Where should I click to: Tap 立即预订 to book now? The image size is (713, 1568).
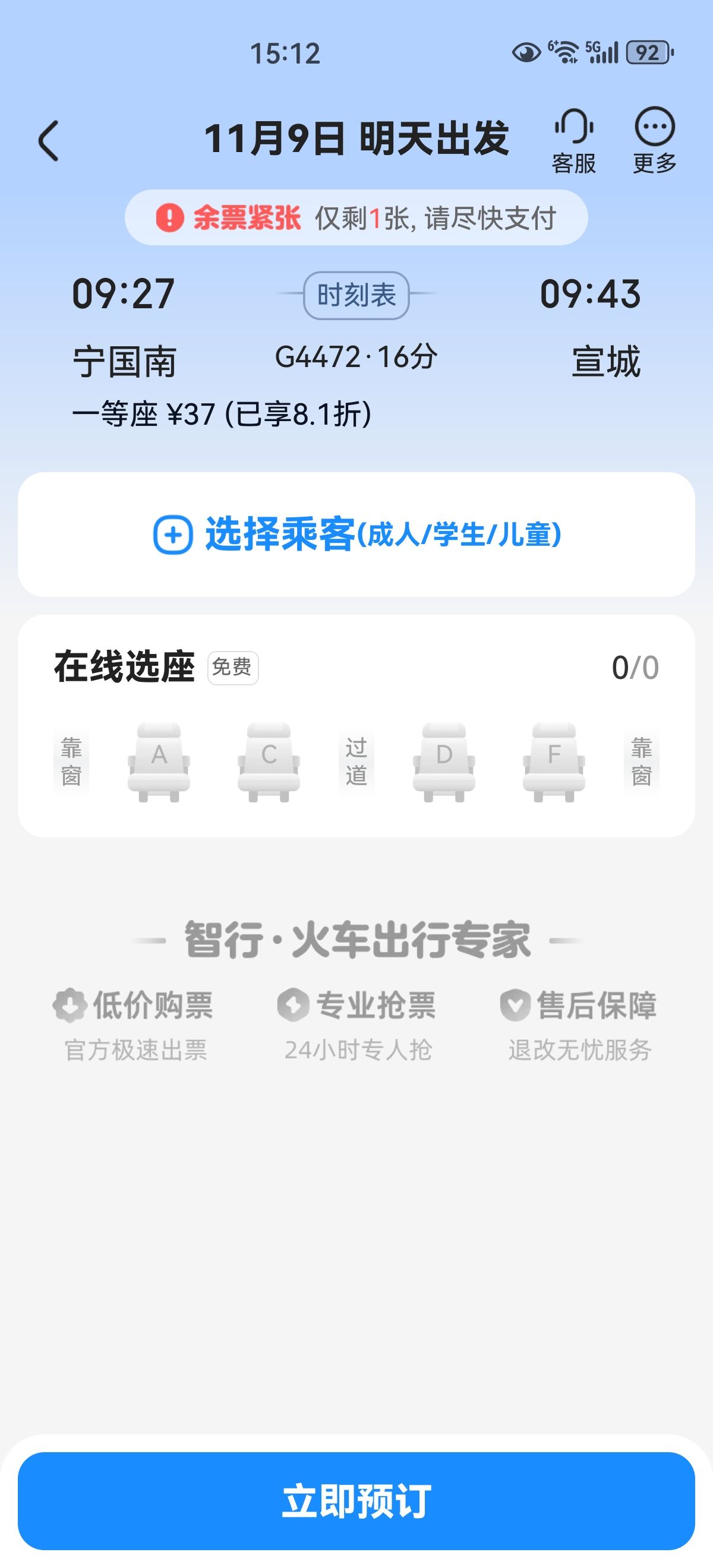pyautogui.click(x=356, y=1501)
